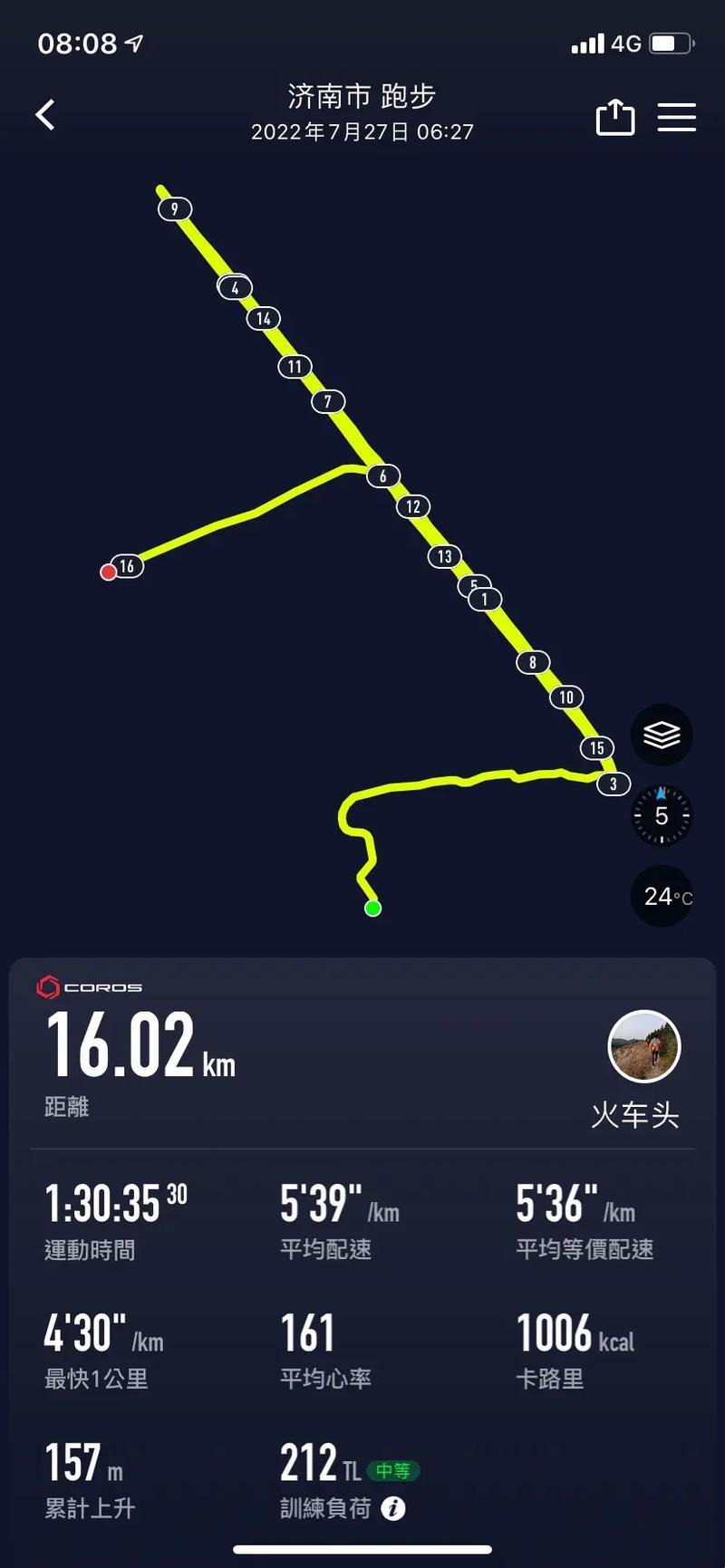
Task: Share this run activity
Action: click(x=614, y=117)
